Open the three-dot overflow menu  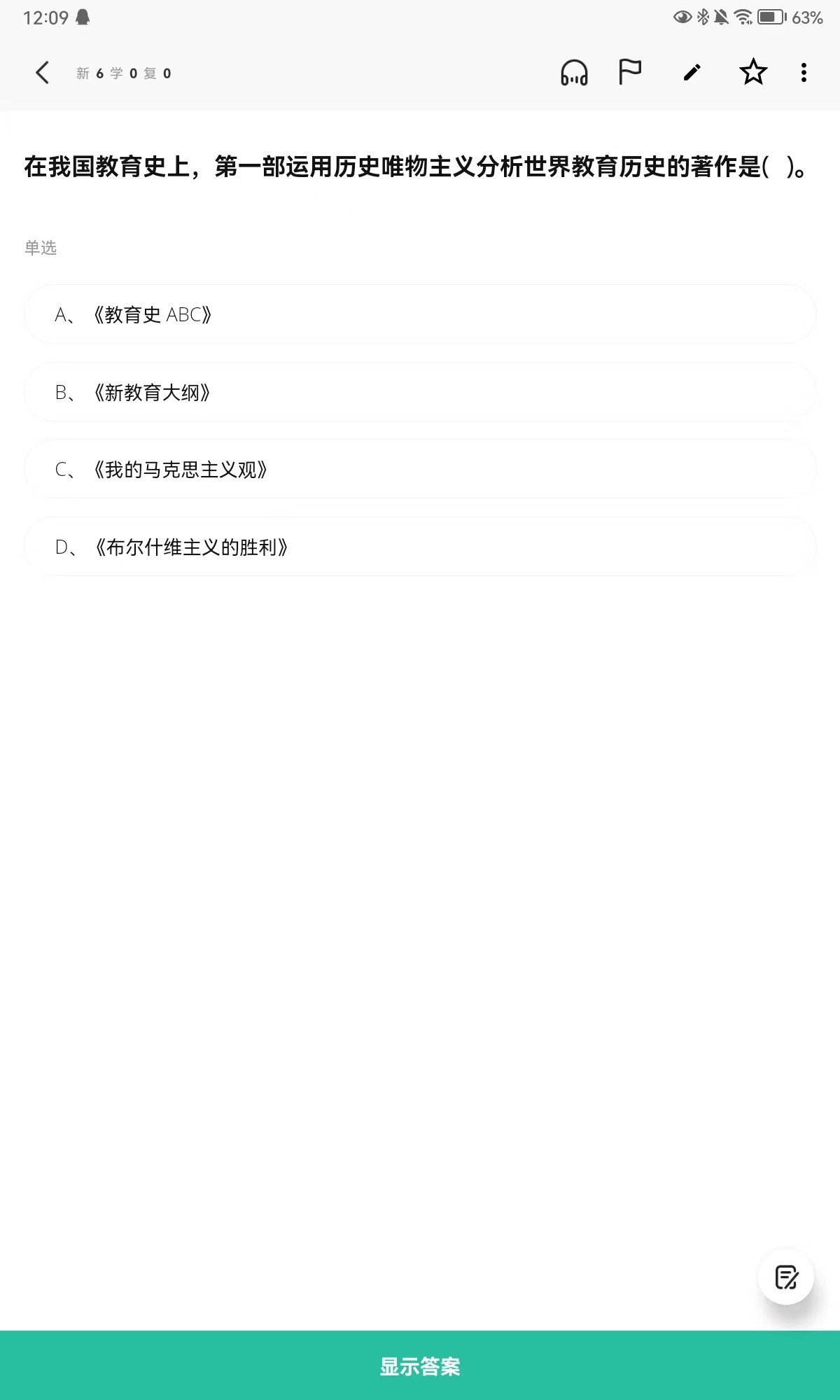804,73
